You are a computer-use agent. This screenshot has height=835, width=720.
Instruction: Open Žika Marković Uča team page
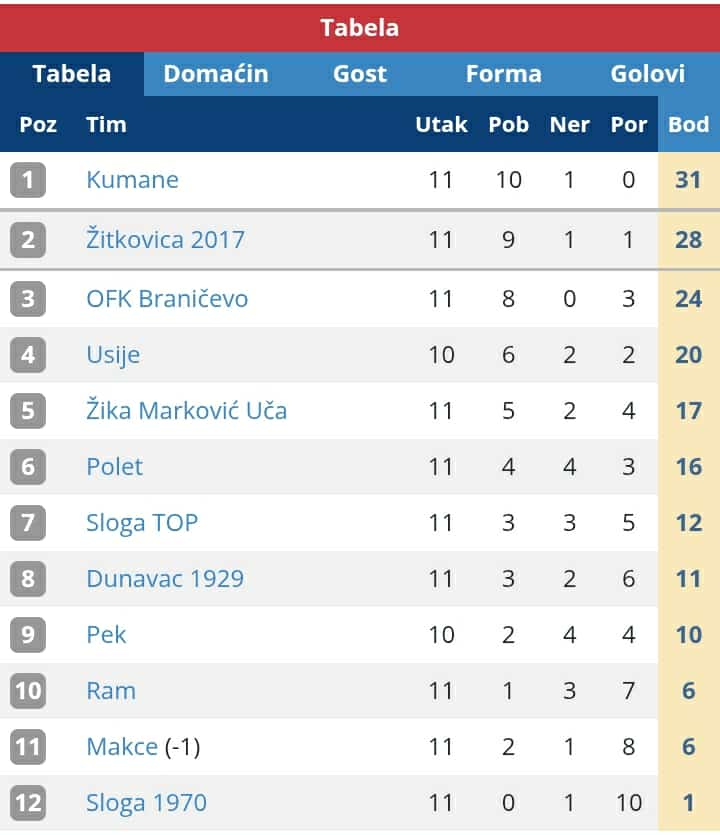pos(186,411)
